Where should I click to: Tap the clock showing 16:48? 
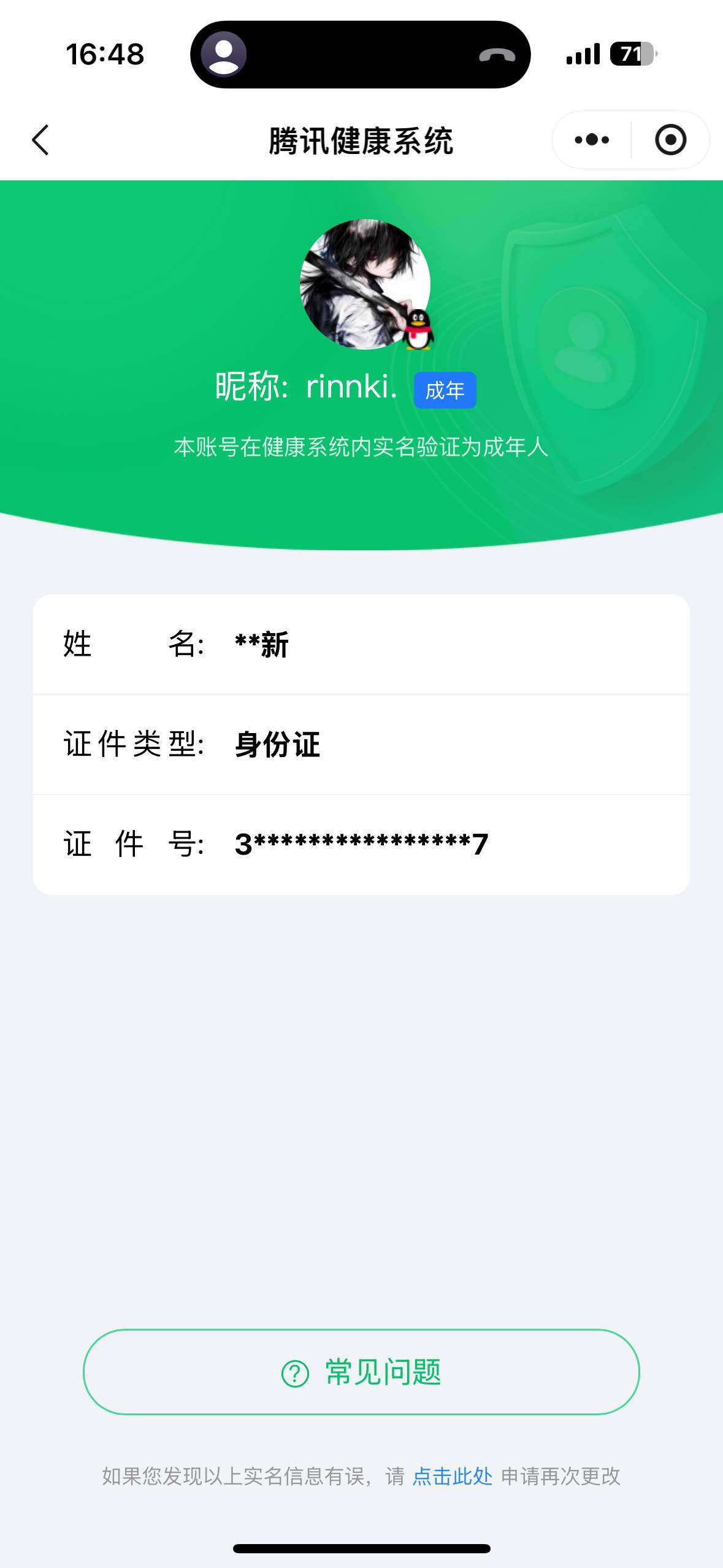104,55
